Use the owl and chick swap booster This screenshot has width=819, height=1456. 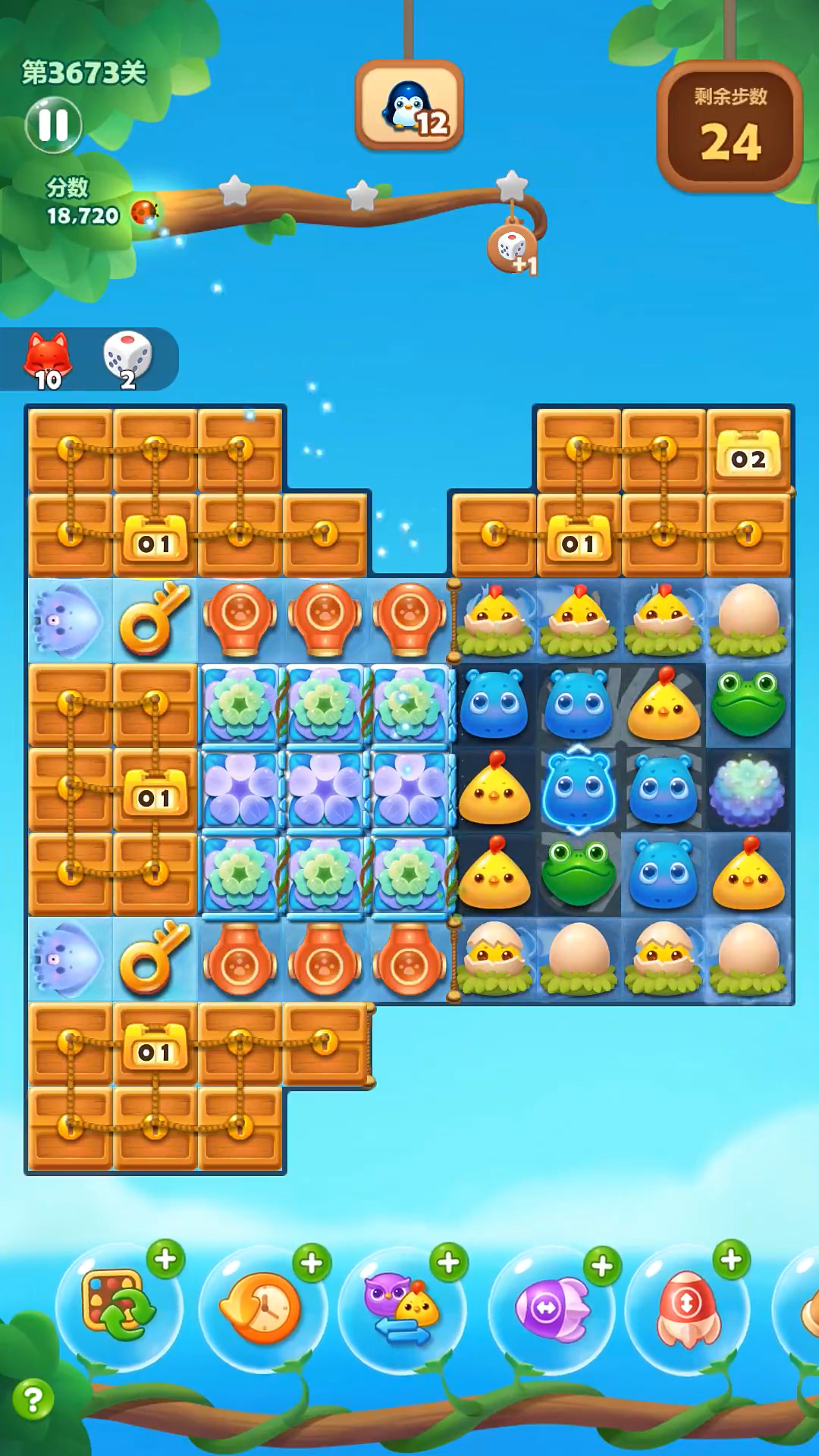click(x=401, y=1307)
